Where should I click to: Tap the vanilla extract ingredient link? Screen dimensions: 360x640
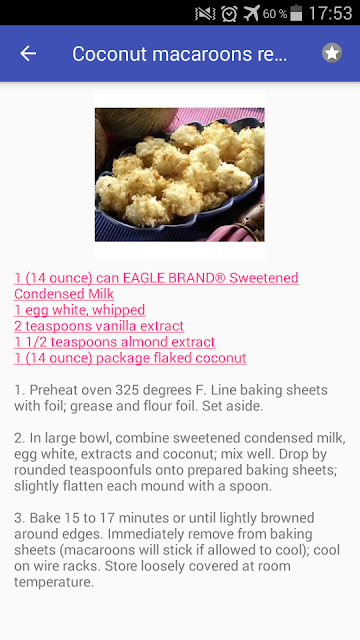coord(99,326)
